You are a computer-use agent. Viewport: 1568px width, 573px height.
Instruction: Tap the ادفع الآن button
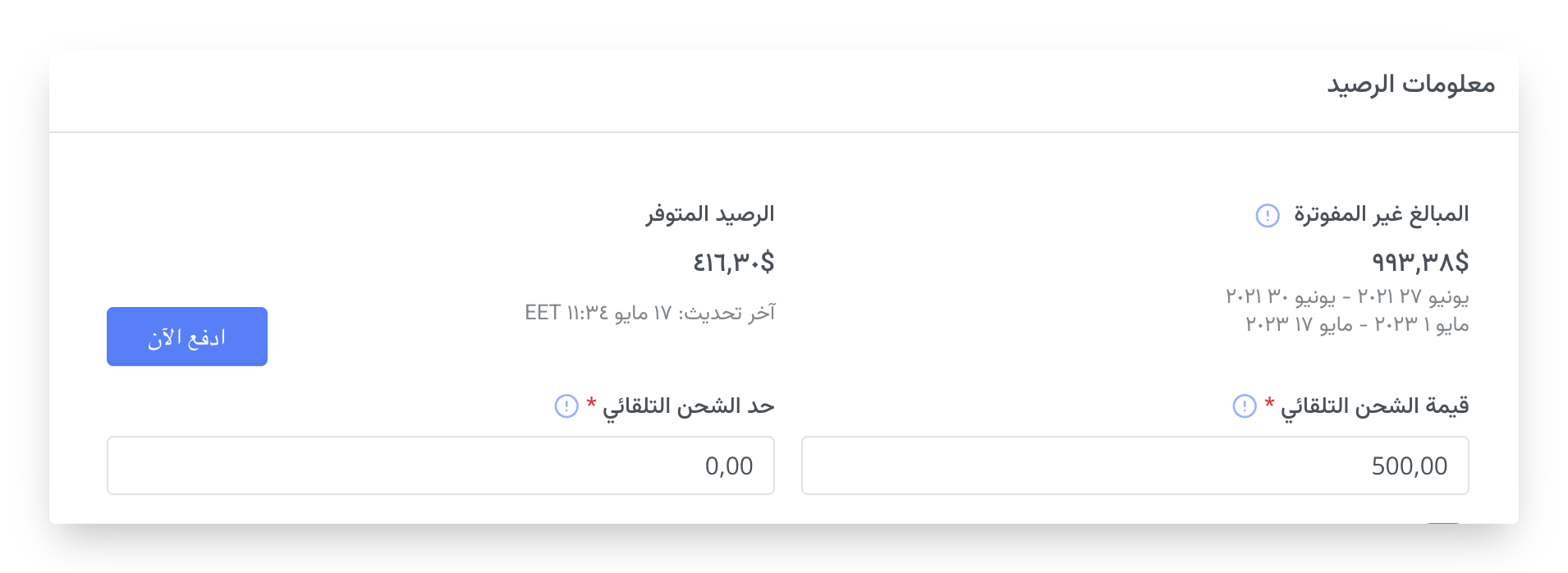click(186, 337)
